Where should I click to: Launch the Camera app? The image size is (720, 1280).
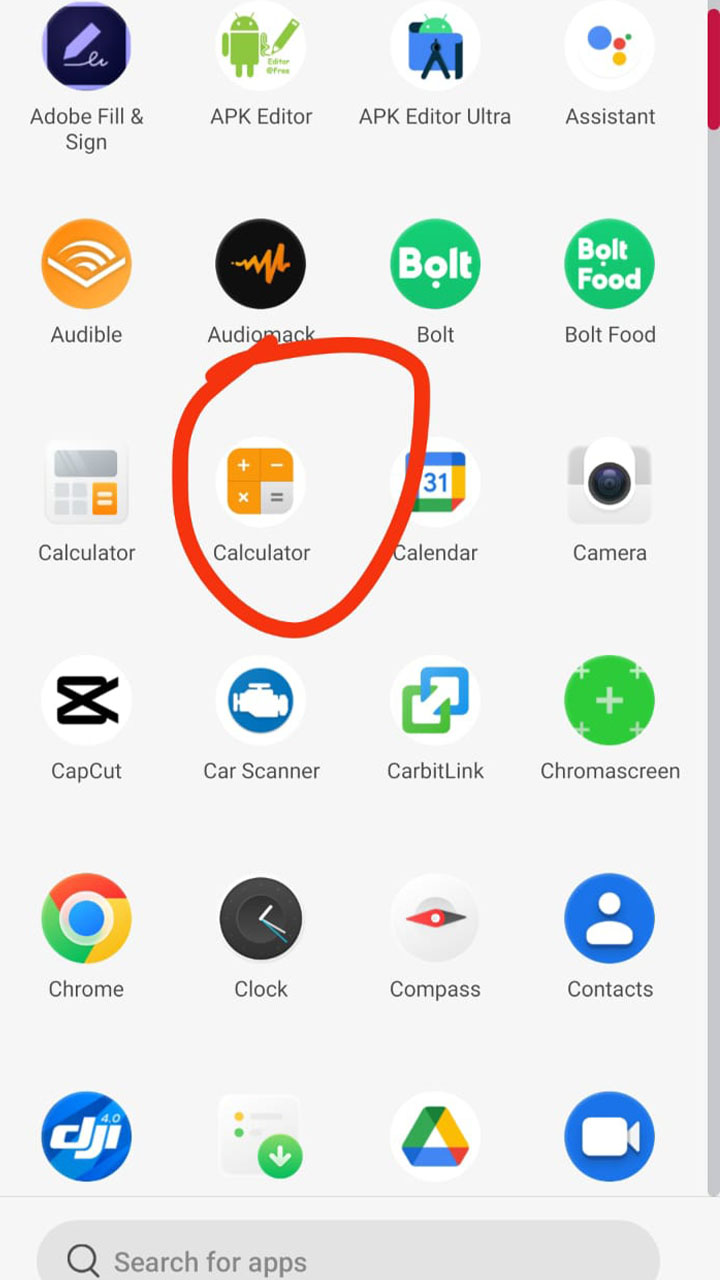610,483
